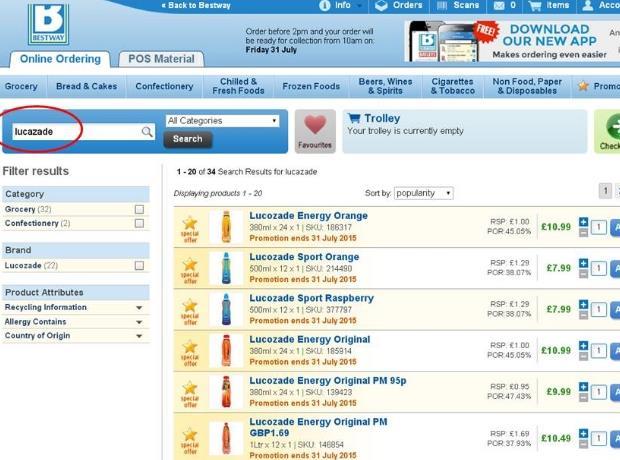This screenshot has height=460, width=620.
Task: Tick the Lucozade brand filter
Action: pyautogui.click(x=139, y=265)
